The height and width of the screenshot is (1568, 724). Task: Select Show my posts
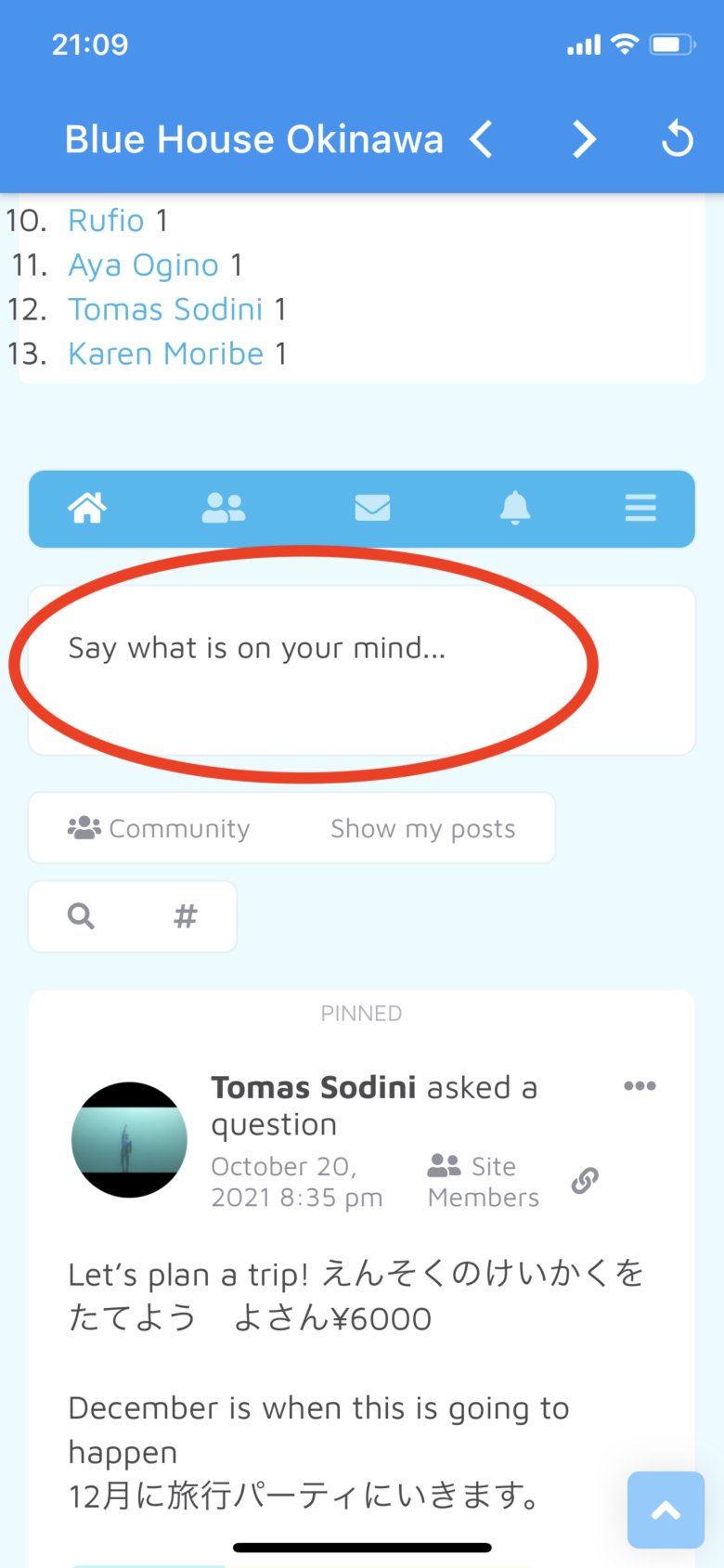422,828
